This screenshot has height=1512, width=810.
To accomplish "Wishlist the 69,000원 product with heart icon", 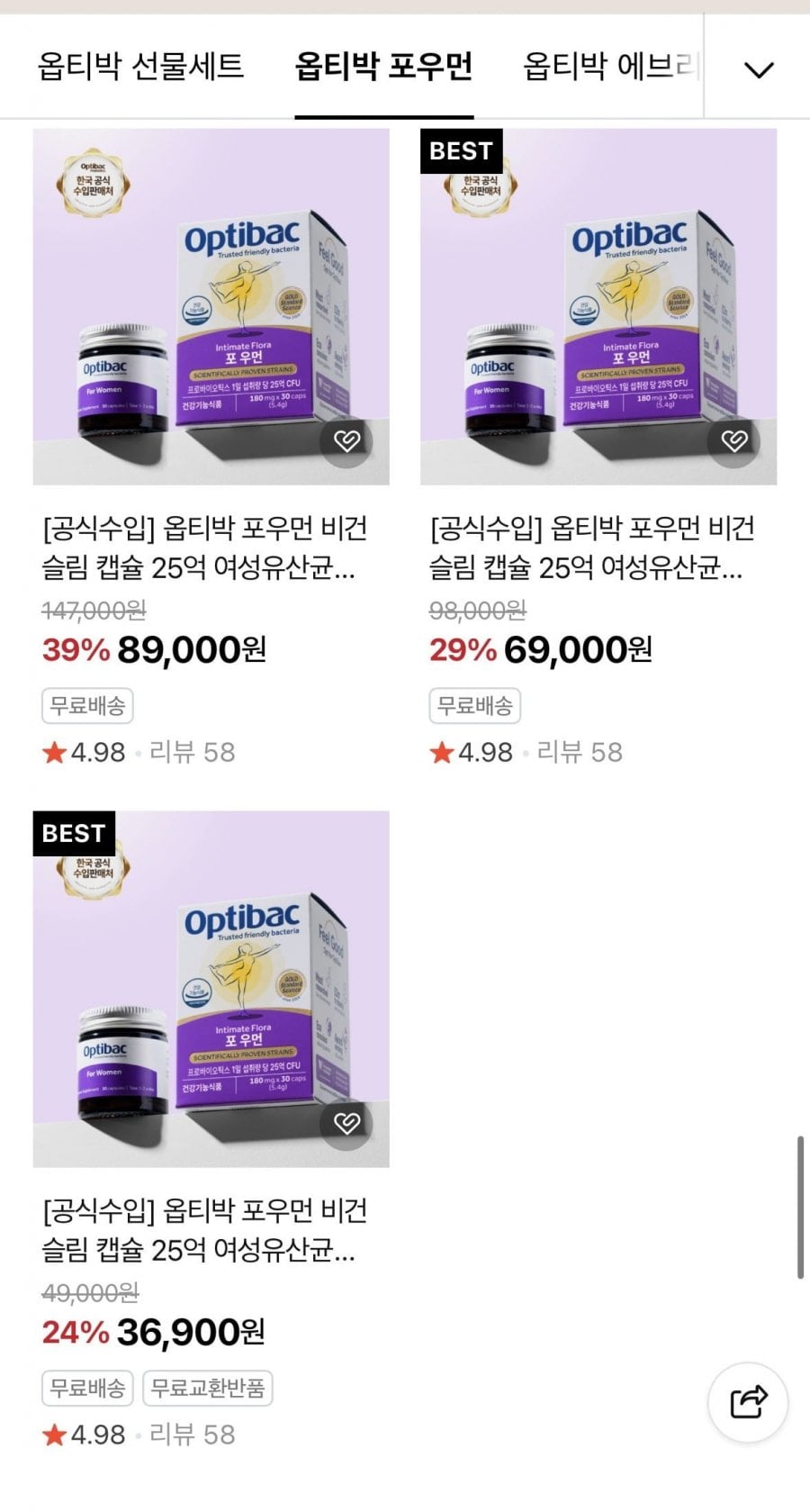I will [733, 440].
